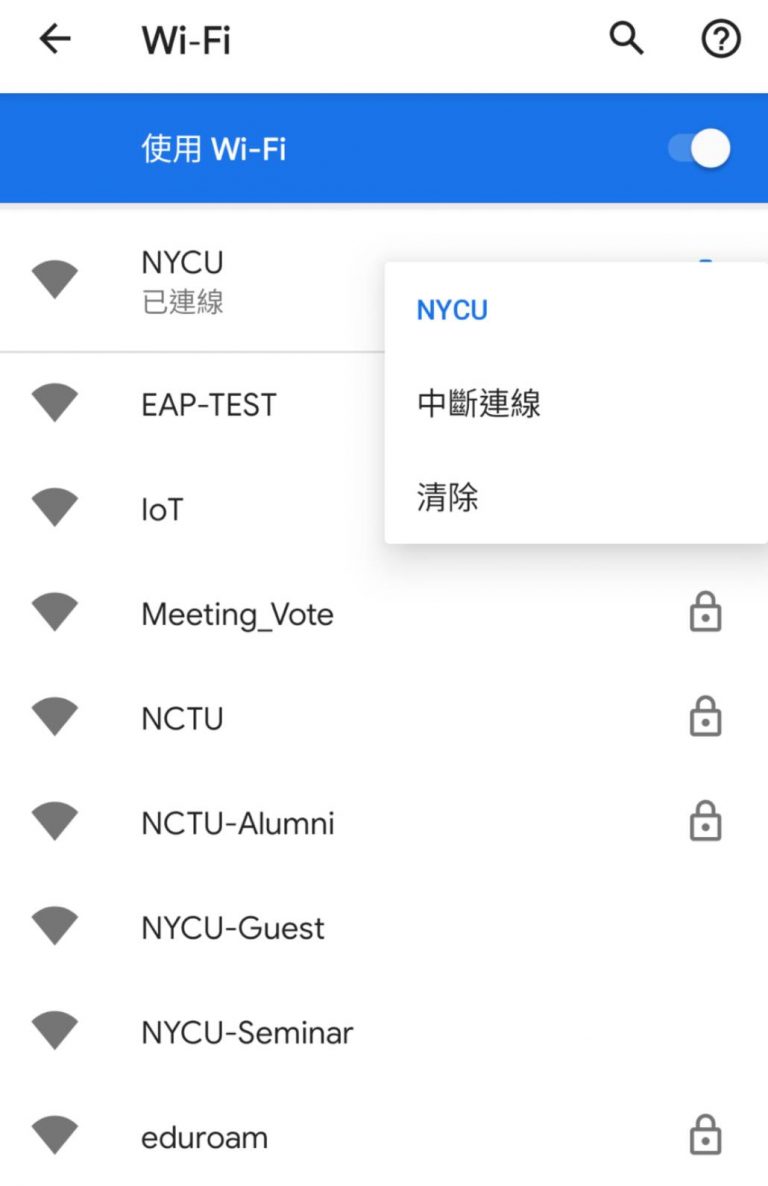The image size is (768, 1186).
Task: Tap the NCTU network row
Action: click(182, 719)
